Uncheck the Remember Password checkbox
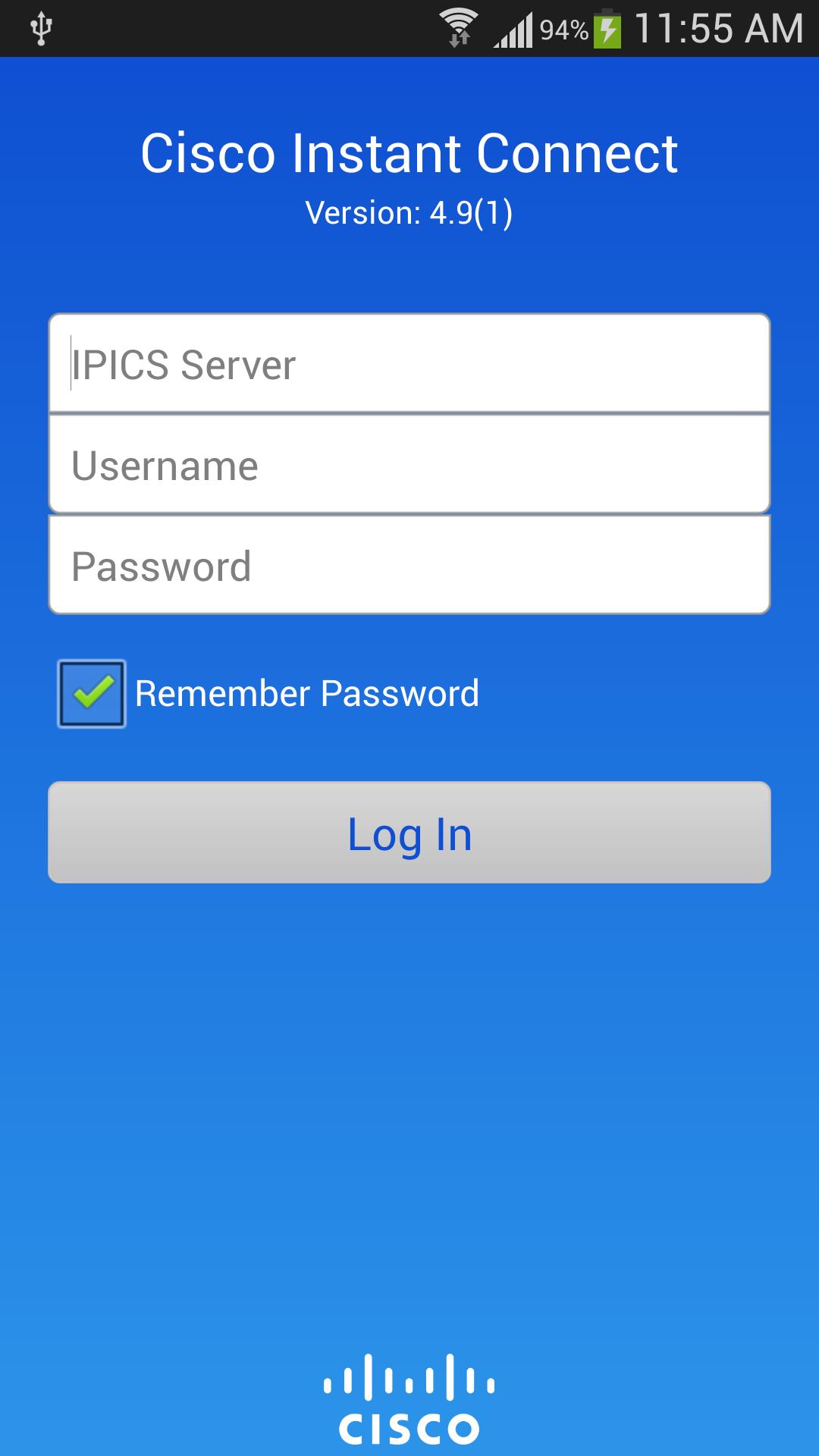Screen dimensions: 819x1456 tap(92, 693)
